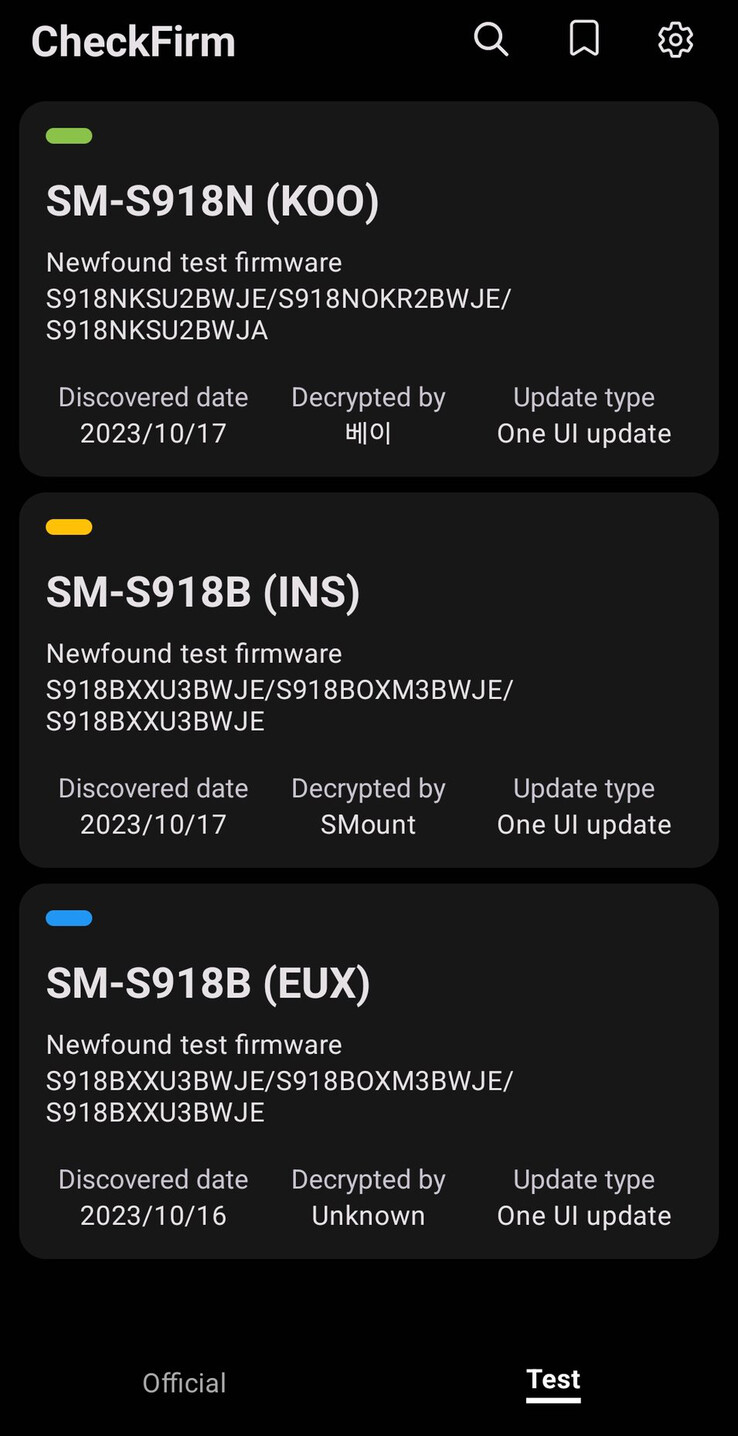This screenshot has height=1436, width=738.
Task: Open the SM-S918N (KOO) firmware card
Action: (x=368, y=288)
